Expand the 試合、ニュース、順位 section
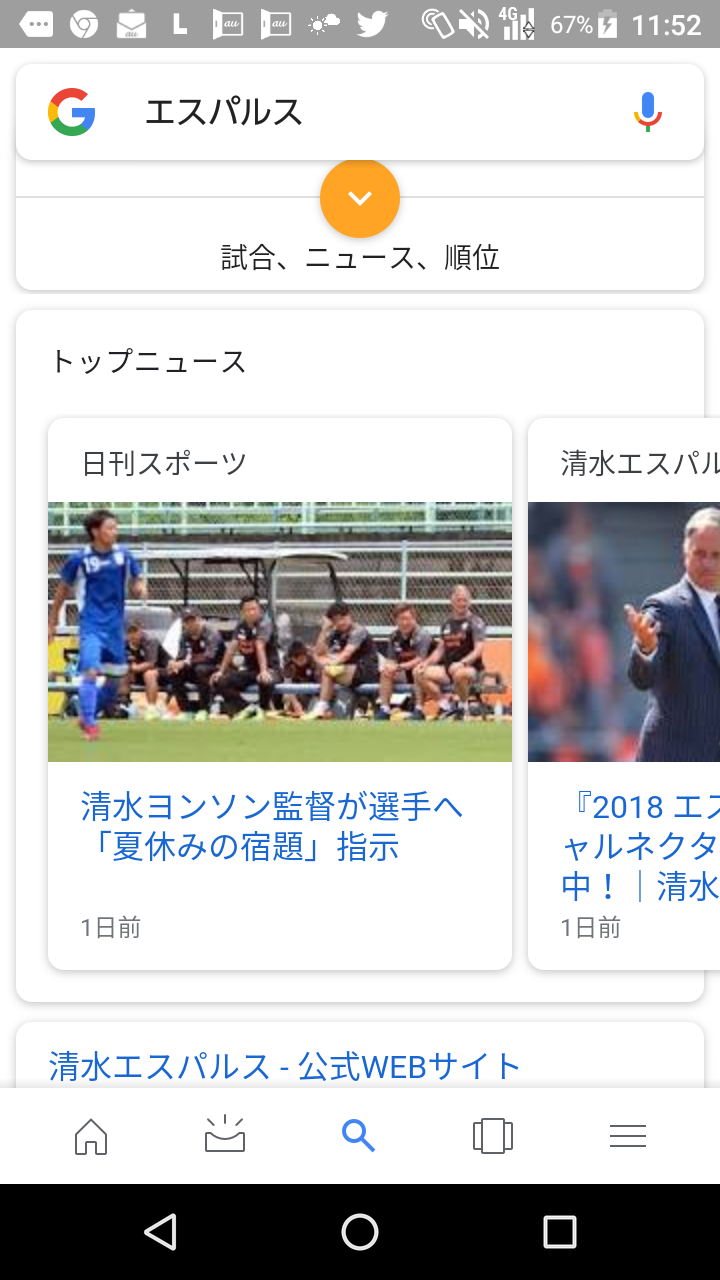720x1280 pixels. [360, 198]
